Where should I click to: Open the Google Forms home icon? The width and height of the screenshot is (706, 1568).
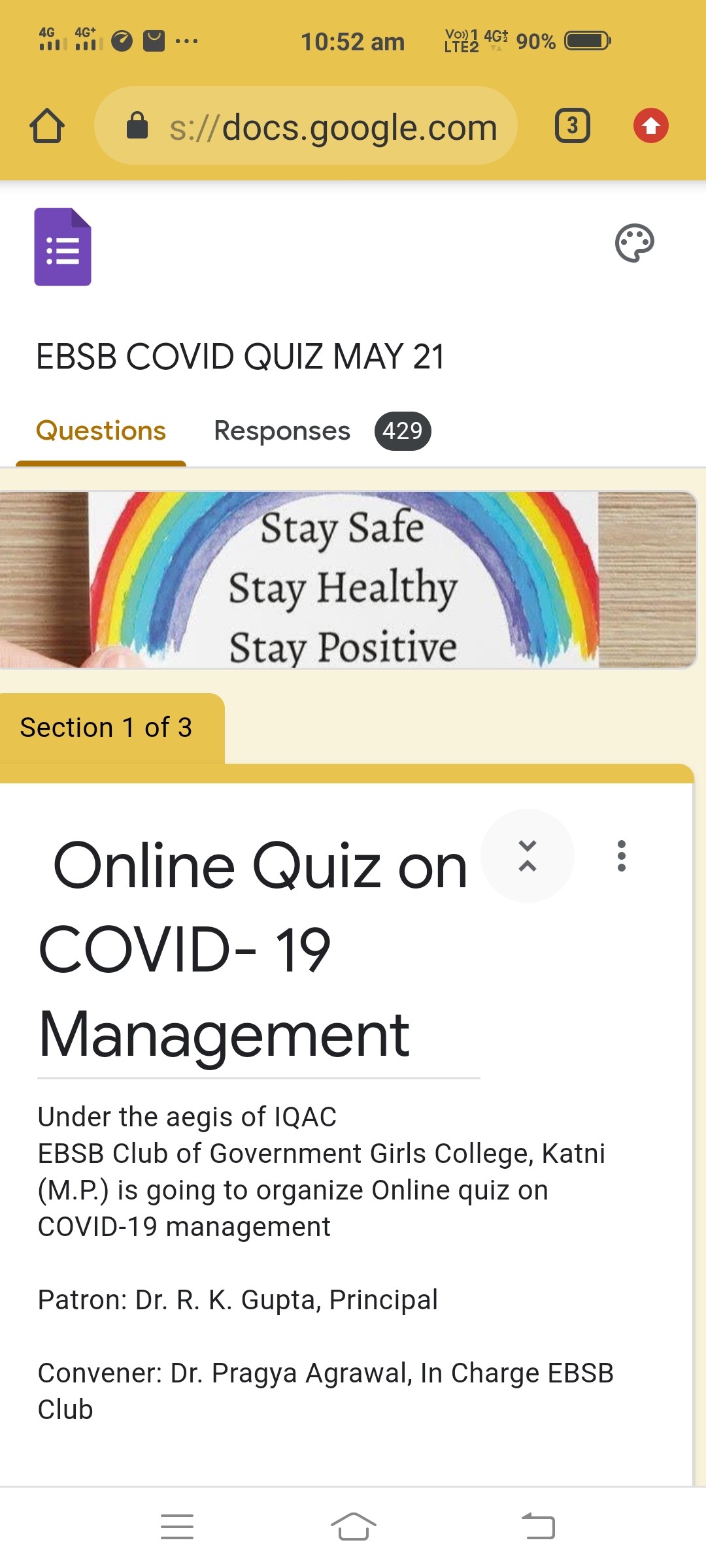tap(63, 247)
